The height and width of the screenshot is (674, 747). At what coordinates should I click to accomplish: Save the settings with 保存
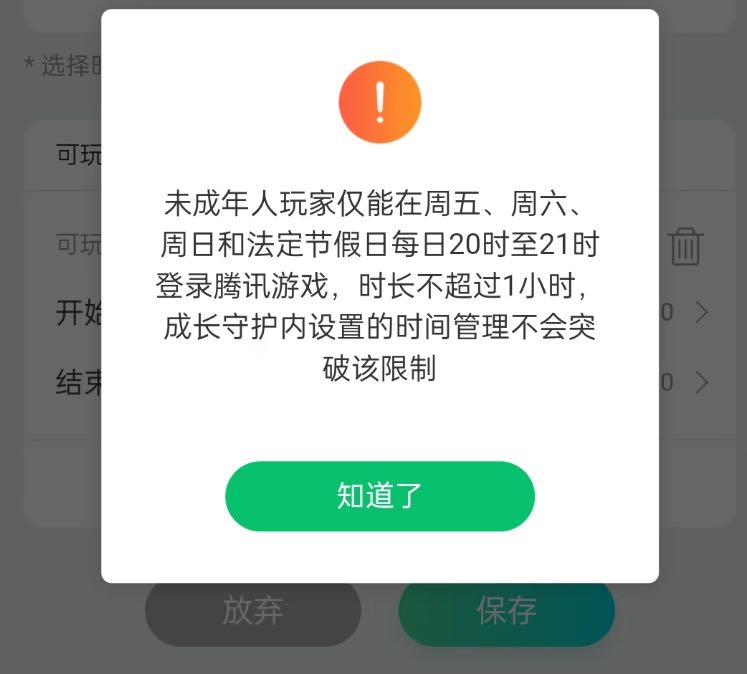pyautogui.click(x=506, y=611)
